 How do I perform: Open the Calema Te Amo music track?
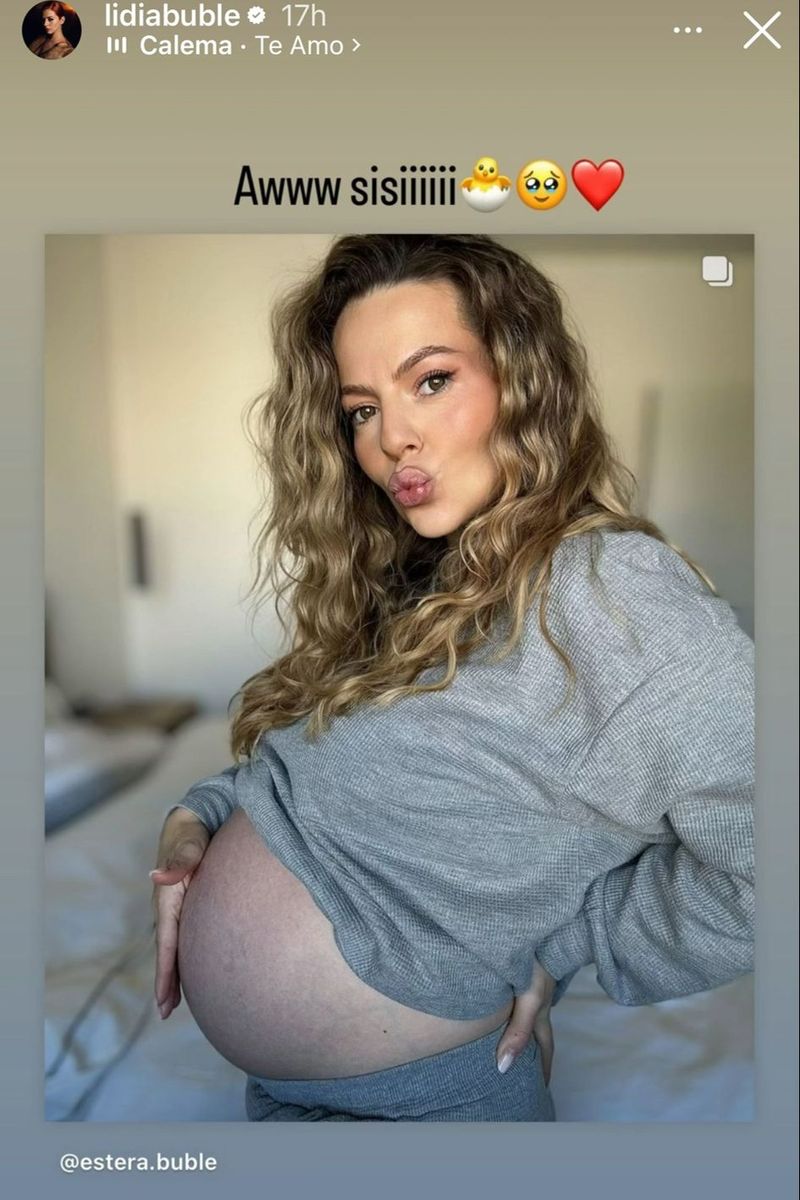tap(240, 45)
